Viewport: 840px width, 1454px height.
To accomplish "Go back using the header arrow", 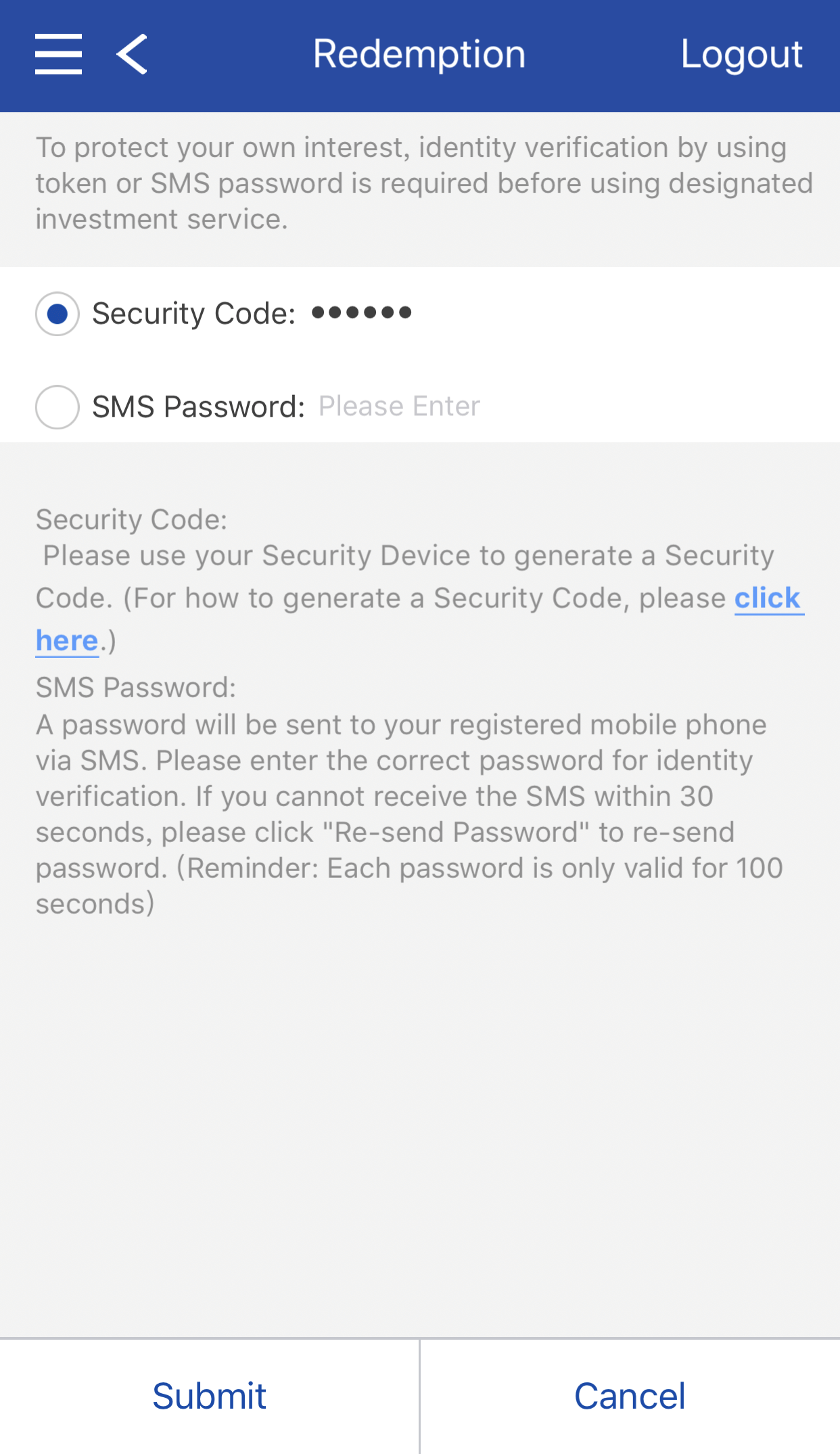I will [x=132, y=54].
